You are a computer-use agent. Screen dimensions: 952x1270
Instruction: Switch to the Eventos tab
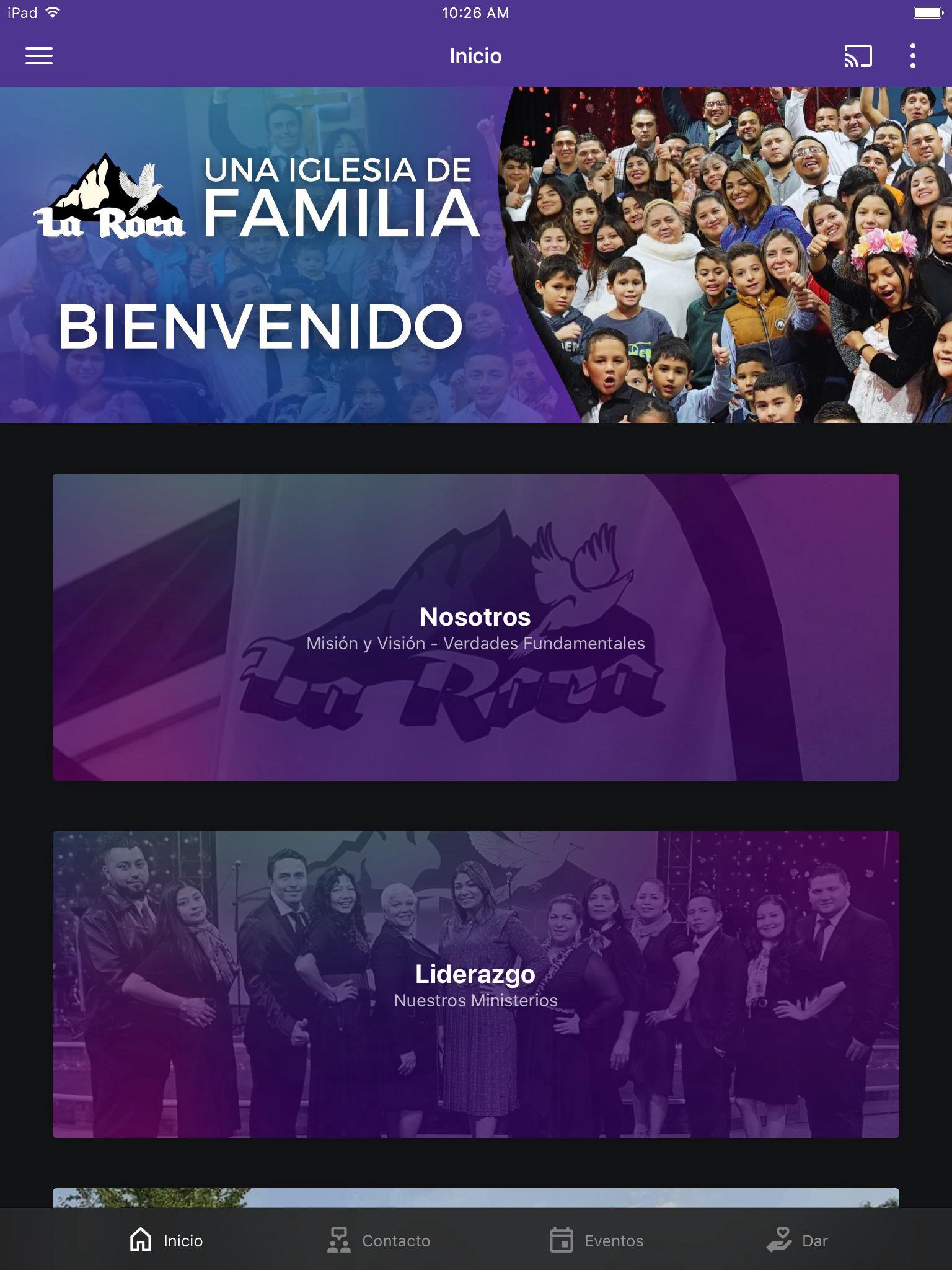pos(596,1240)
